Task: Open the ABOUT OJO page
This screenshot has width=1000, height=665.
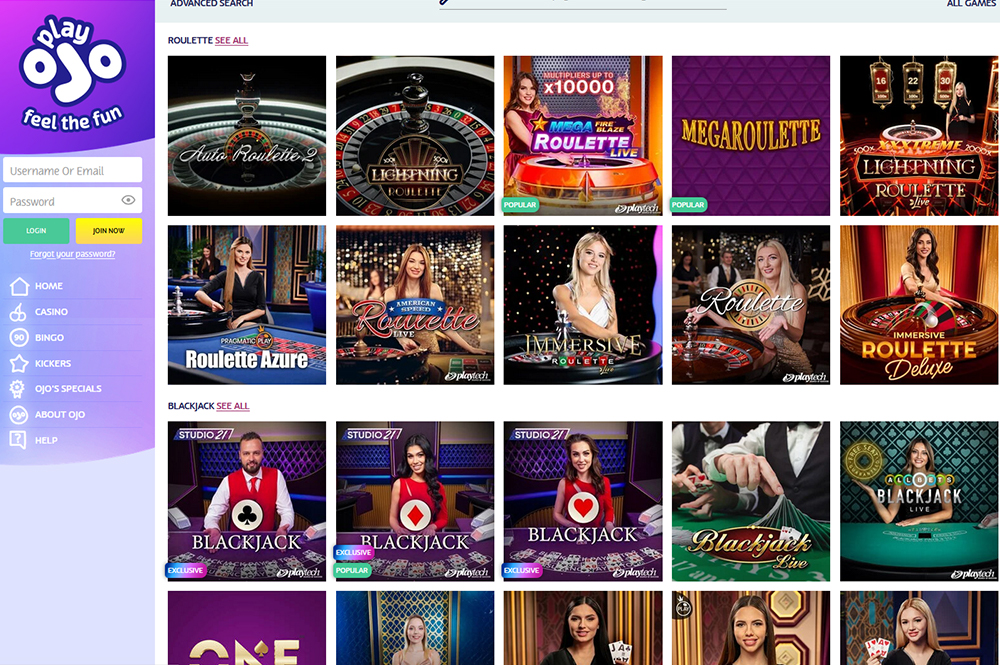Action: tap(60, 414)
